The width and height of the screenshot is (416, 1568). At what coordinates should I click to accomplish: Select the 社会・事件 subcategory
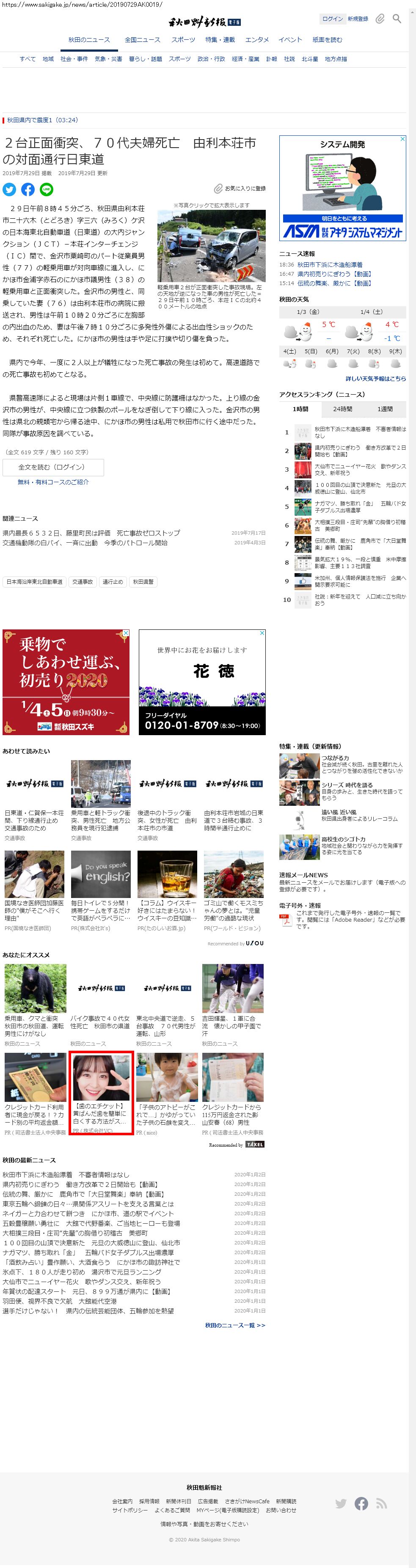point(74,59)
